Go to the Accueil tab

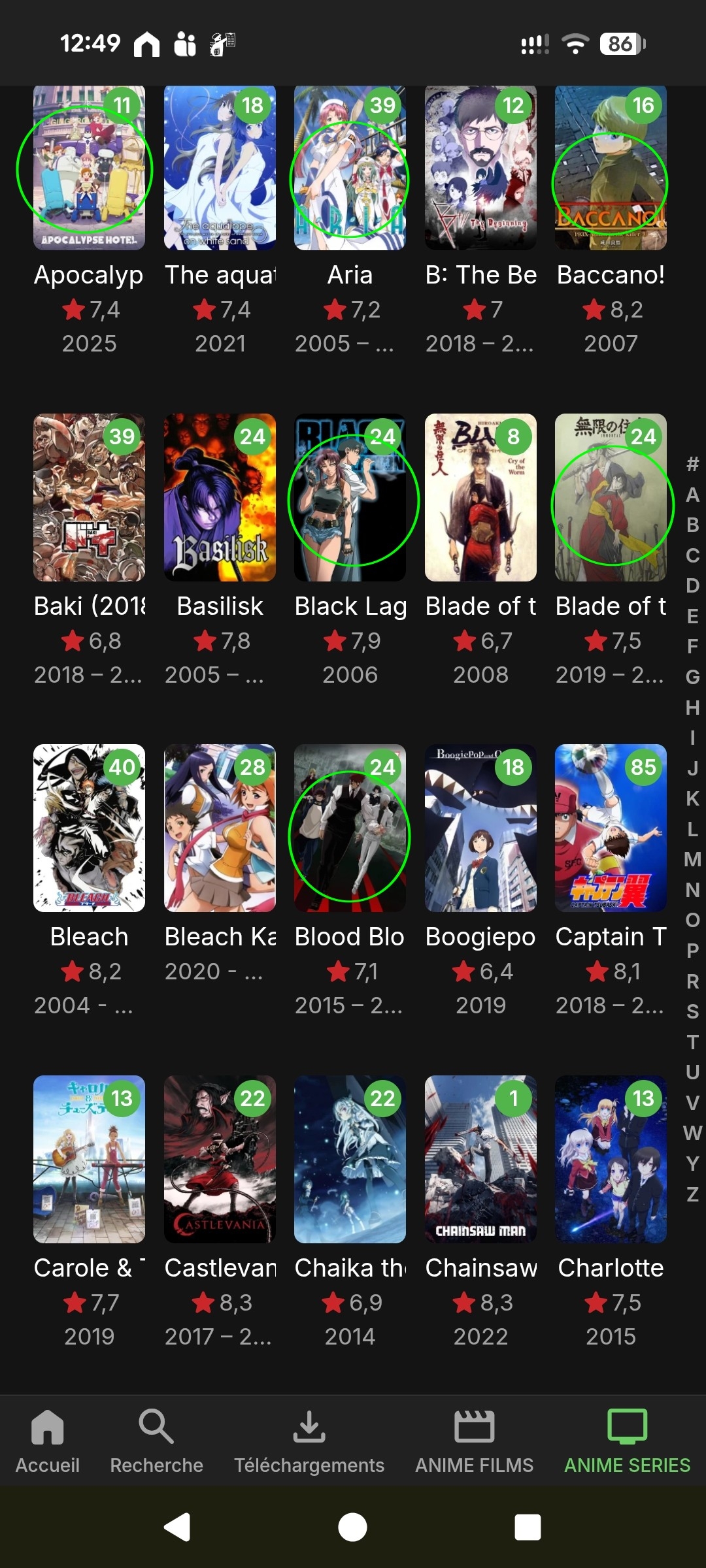coord(48,1441)
